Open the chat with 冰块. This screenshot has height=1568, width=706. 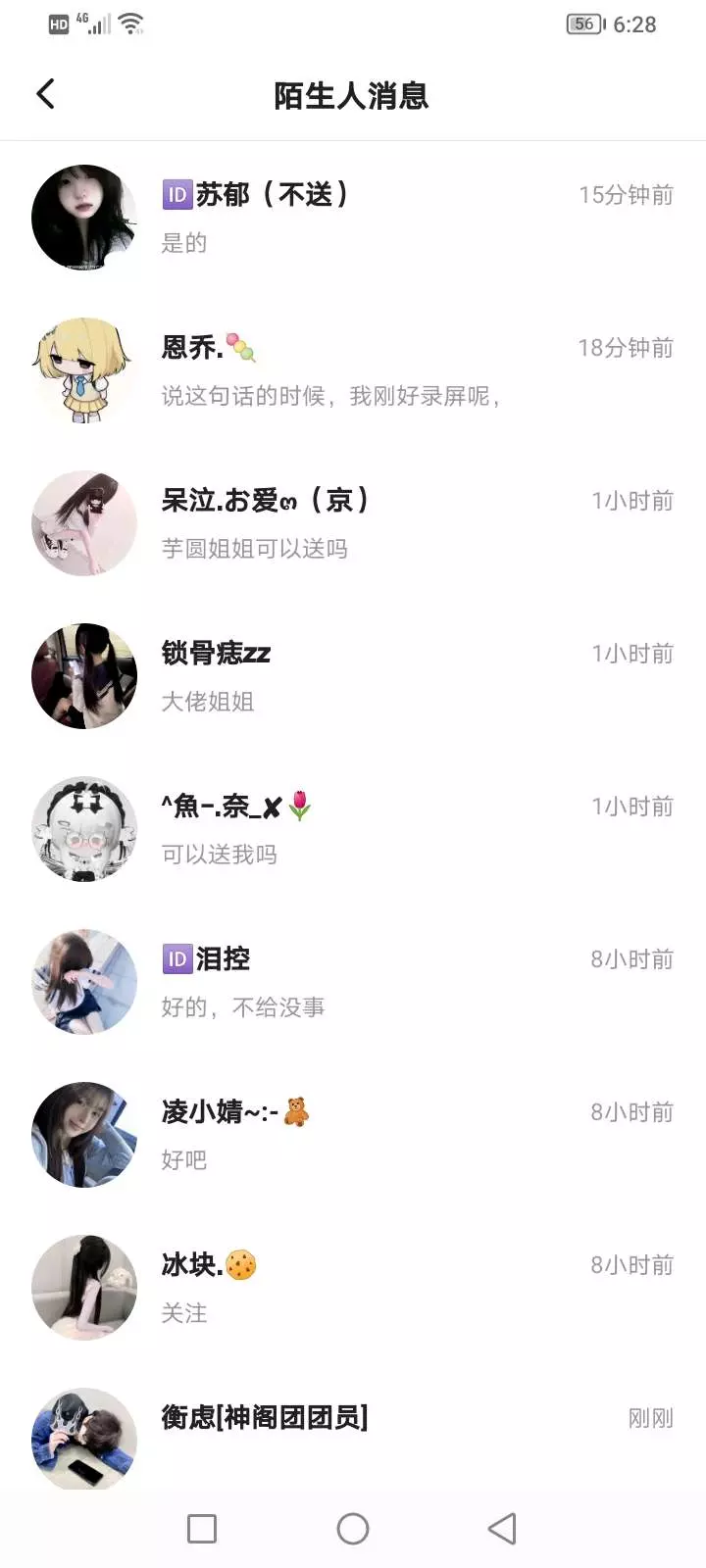pos(353,1288)
